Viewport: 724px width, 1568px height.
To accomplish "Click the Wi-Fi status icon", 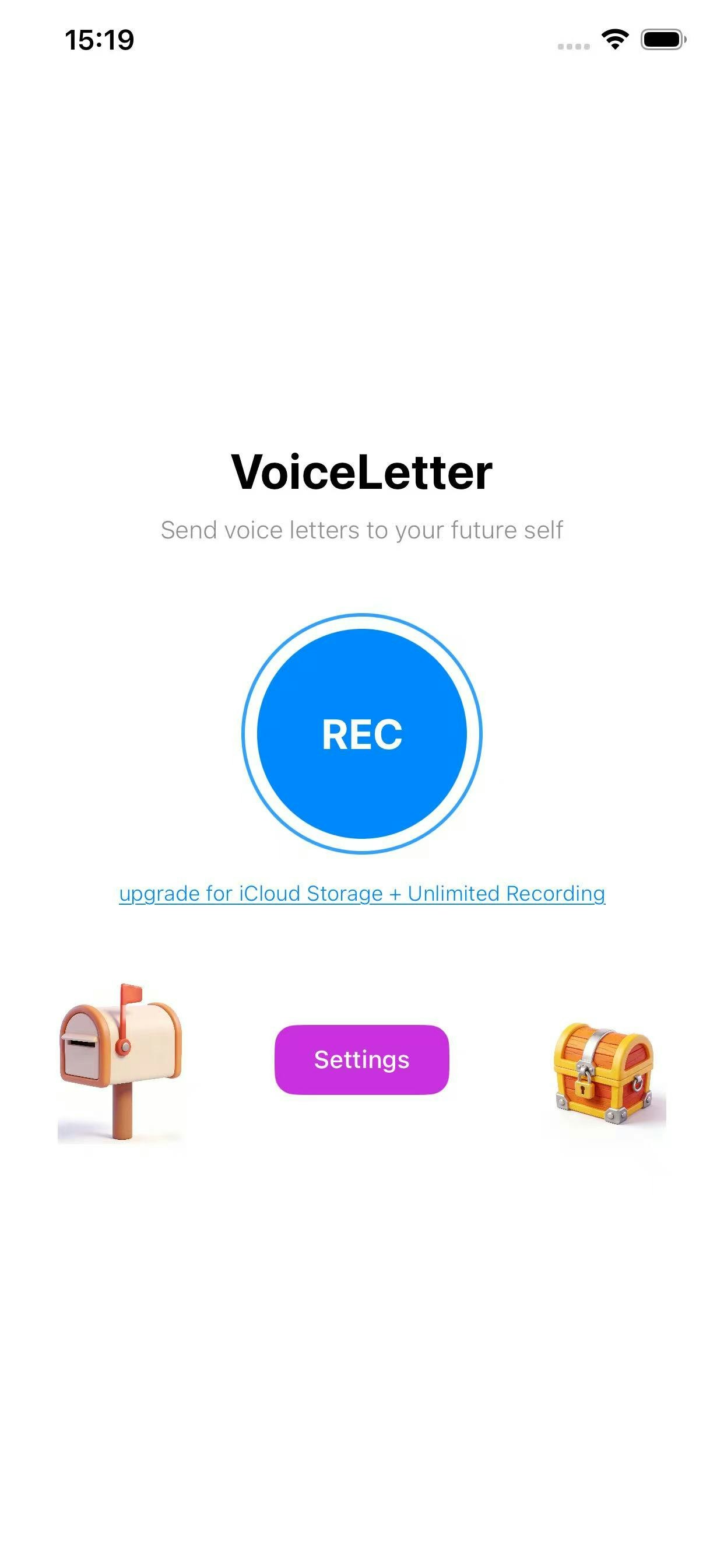I will (614, 40).
